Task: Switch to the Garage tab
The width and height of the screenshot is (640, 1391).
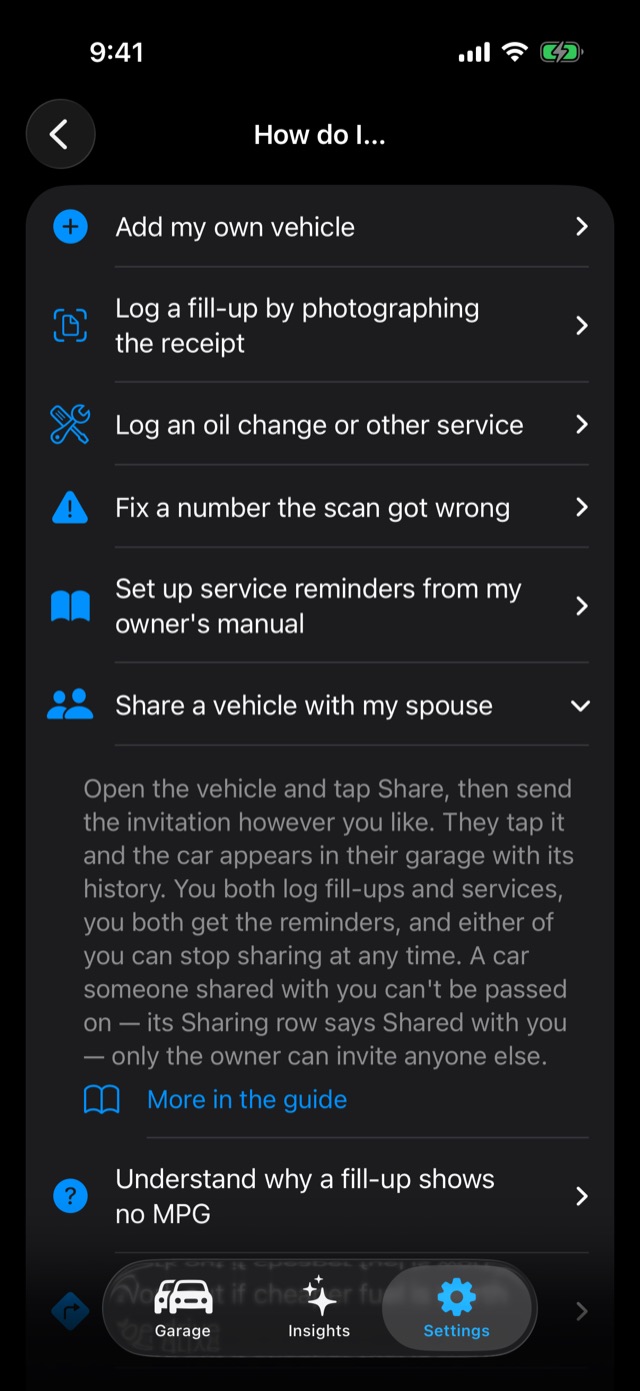Action: (183, 1308)
